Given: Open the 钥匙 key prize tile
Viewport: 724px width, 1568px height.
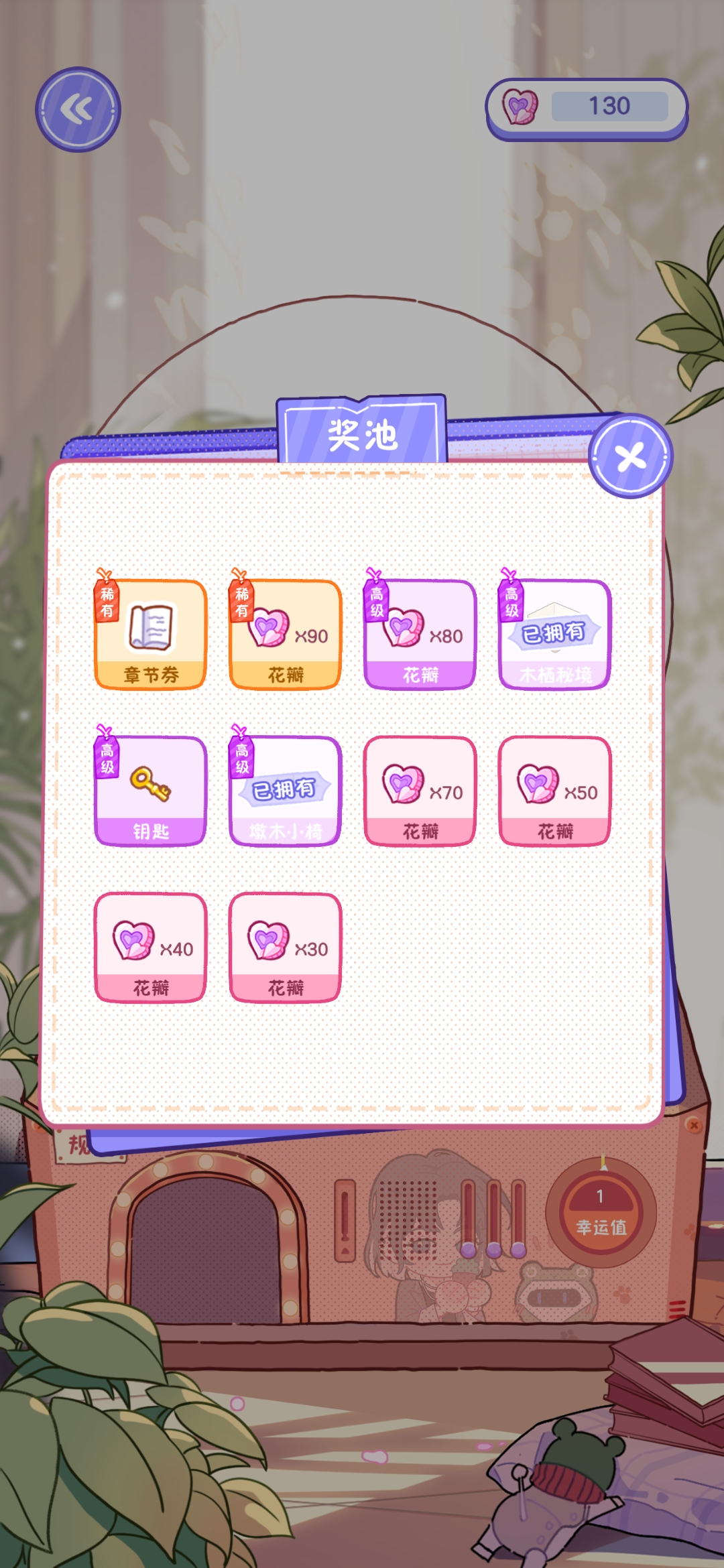Looking at the screenshot, I should click(151, 791).
